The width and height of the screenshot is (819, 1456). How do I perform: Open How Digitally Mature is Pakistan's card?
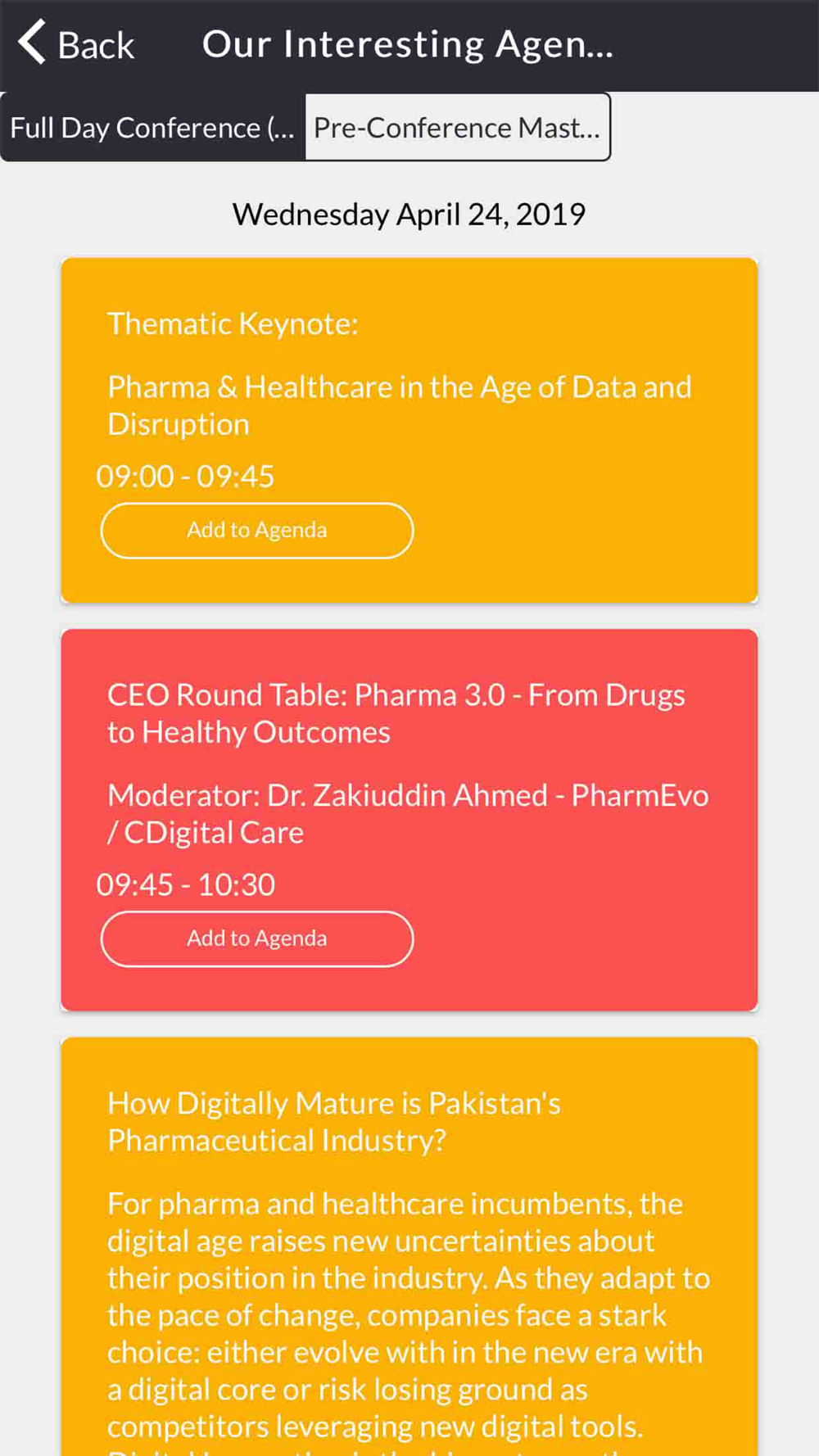[409, 1246]
